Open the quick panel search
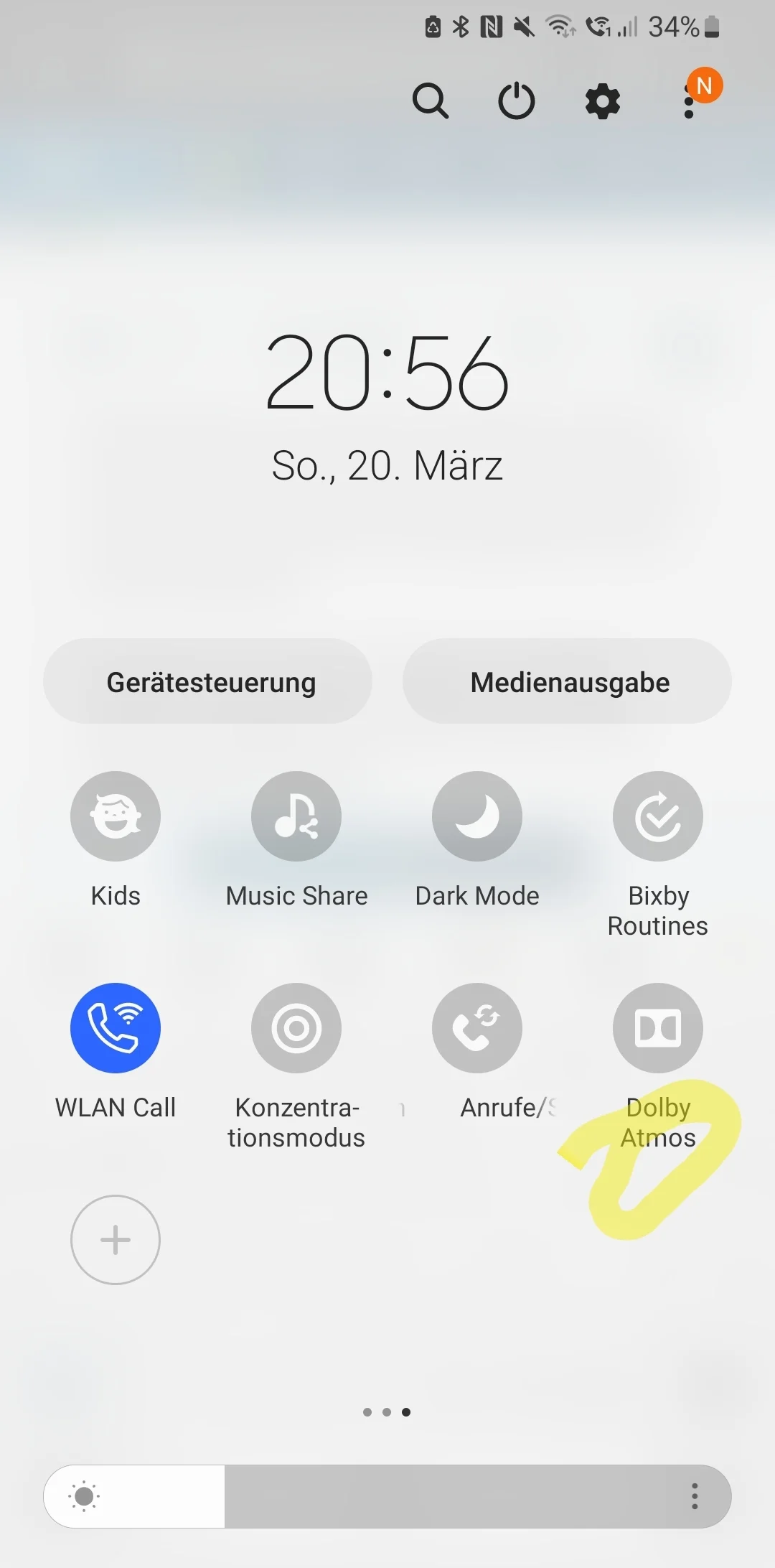This screenshot has height=1568, width=775. [431, 101]
